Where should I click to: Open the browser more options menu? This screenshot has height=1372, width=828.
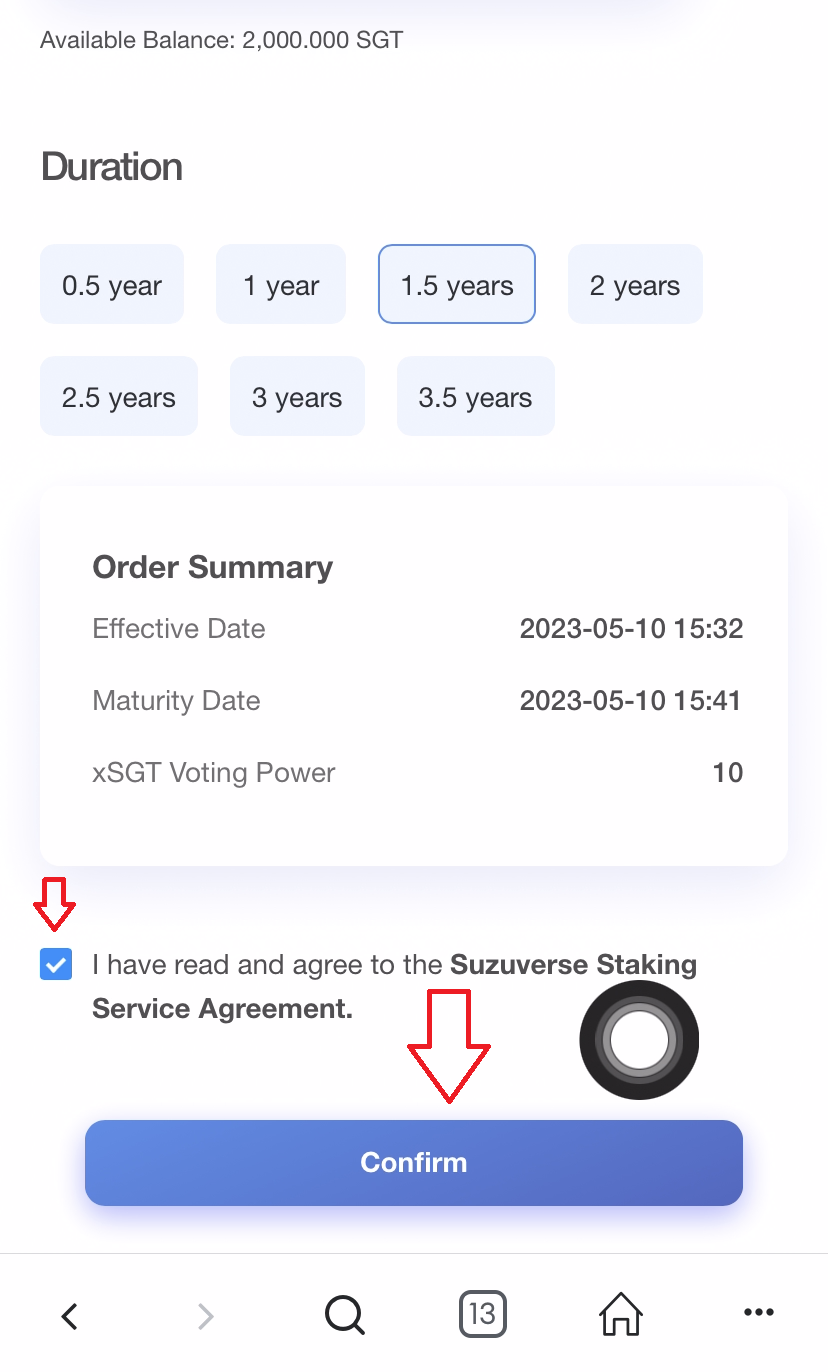tap(758, 1314)
